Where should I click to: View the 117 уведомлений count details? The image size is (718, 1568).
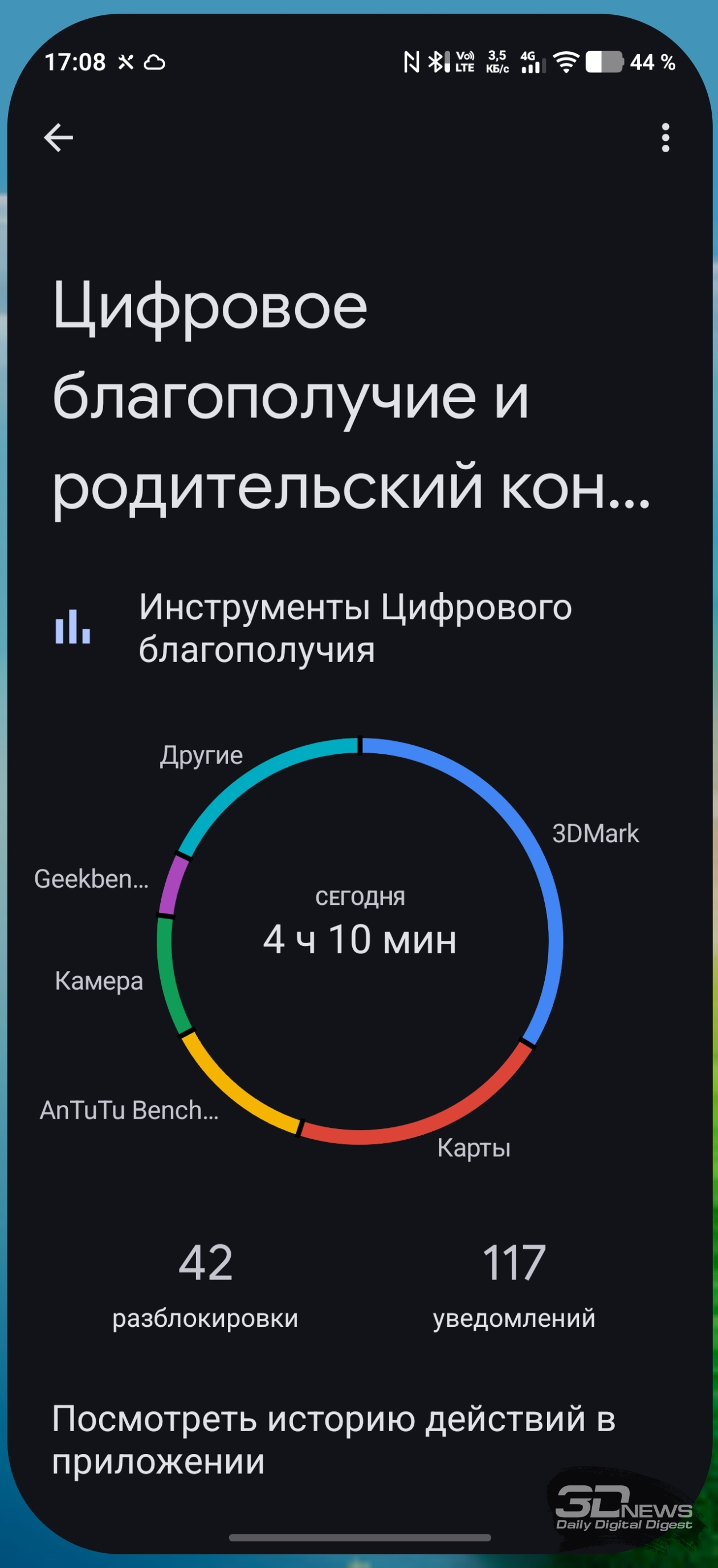coord(513,1282)
